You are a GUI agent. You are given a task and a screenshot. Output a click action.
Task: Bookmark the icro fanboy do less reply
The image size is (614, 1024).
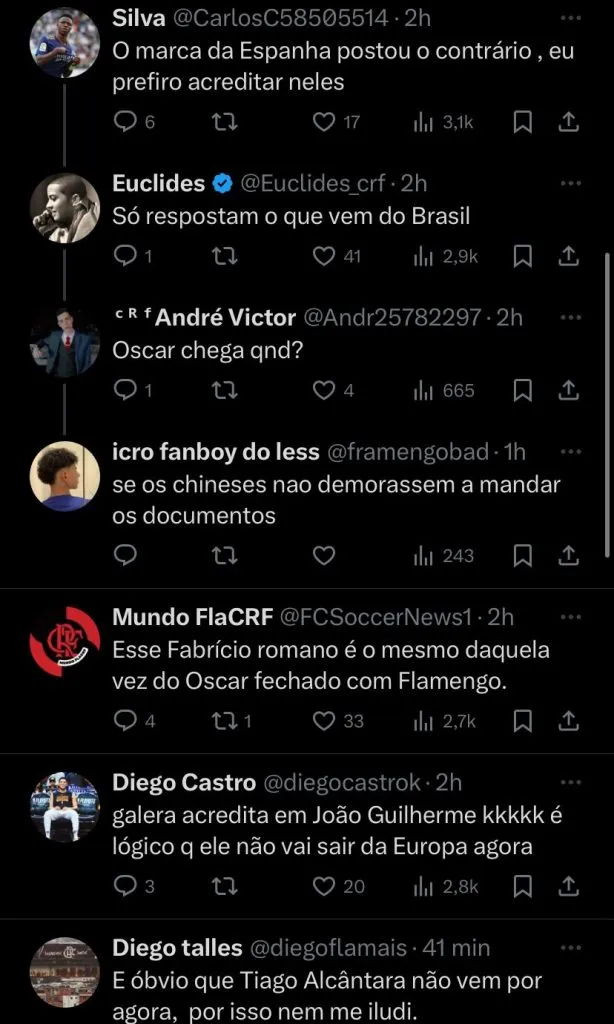click(522, 555)
